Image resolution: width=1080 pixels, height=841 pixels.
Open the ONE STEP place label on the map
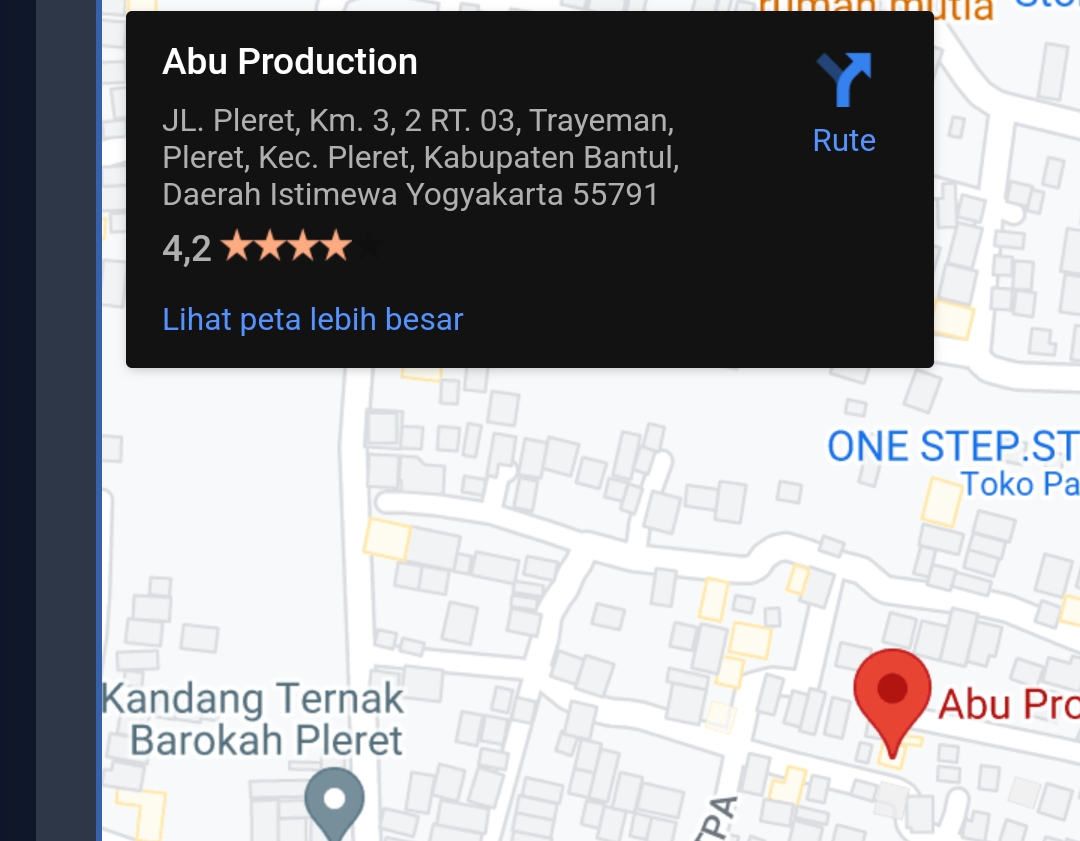pyautogui.click(x=951, y=446)
